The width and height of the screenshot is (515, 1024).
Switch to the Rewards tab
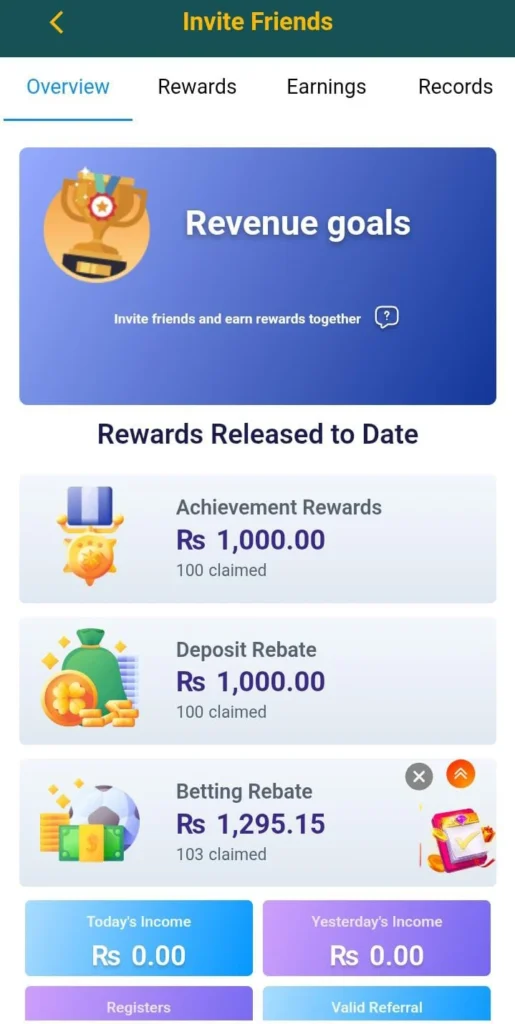[197, 87]
